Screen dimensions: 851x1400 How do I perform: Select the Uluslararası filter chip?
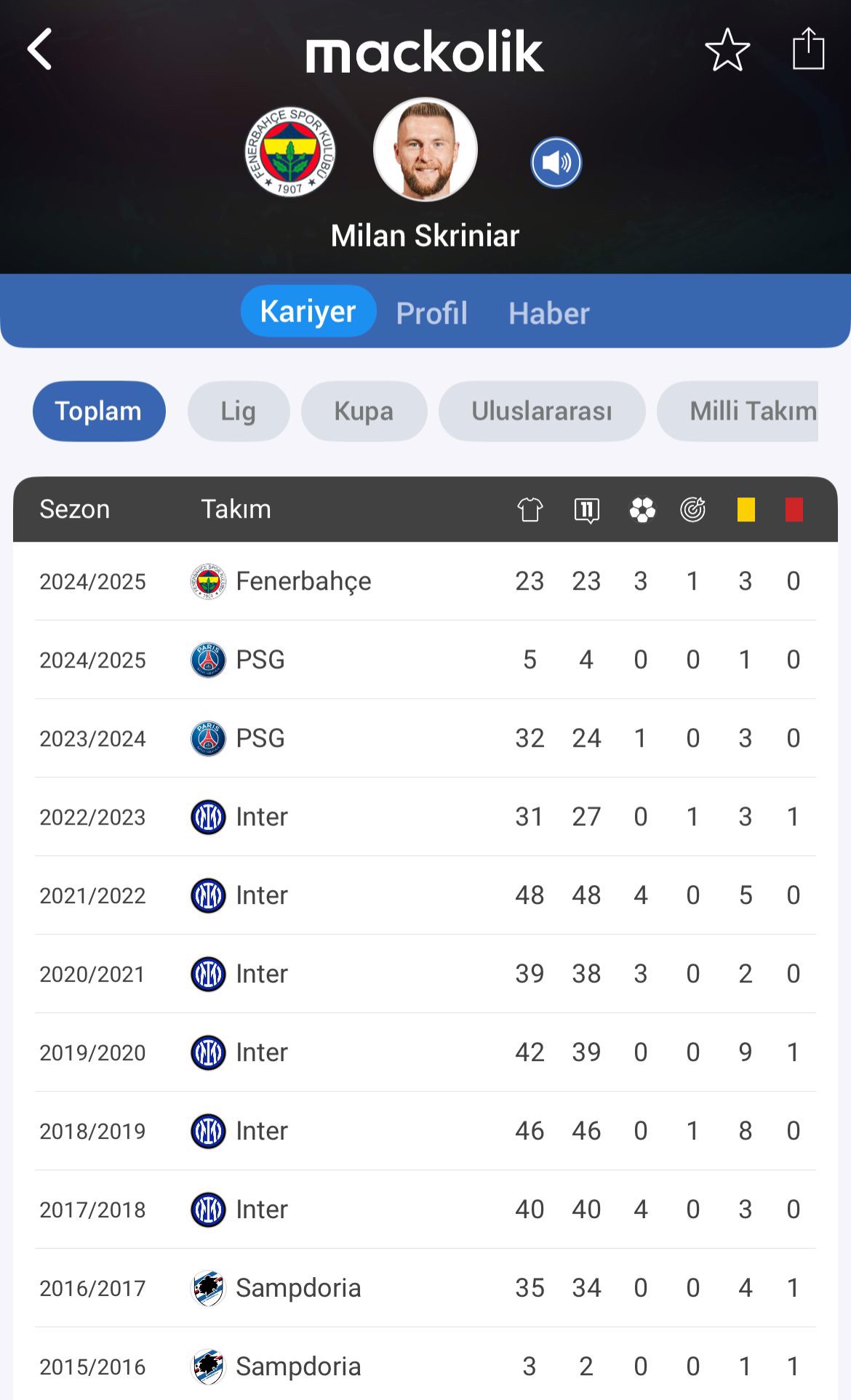(542, 411)
